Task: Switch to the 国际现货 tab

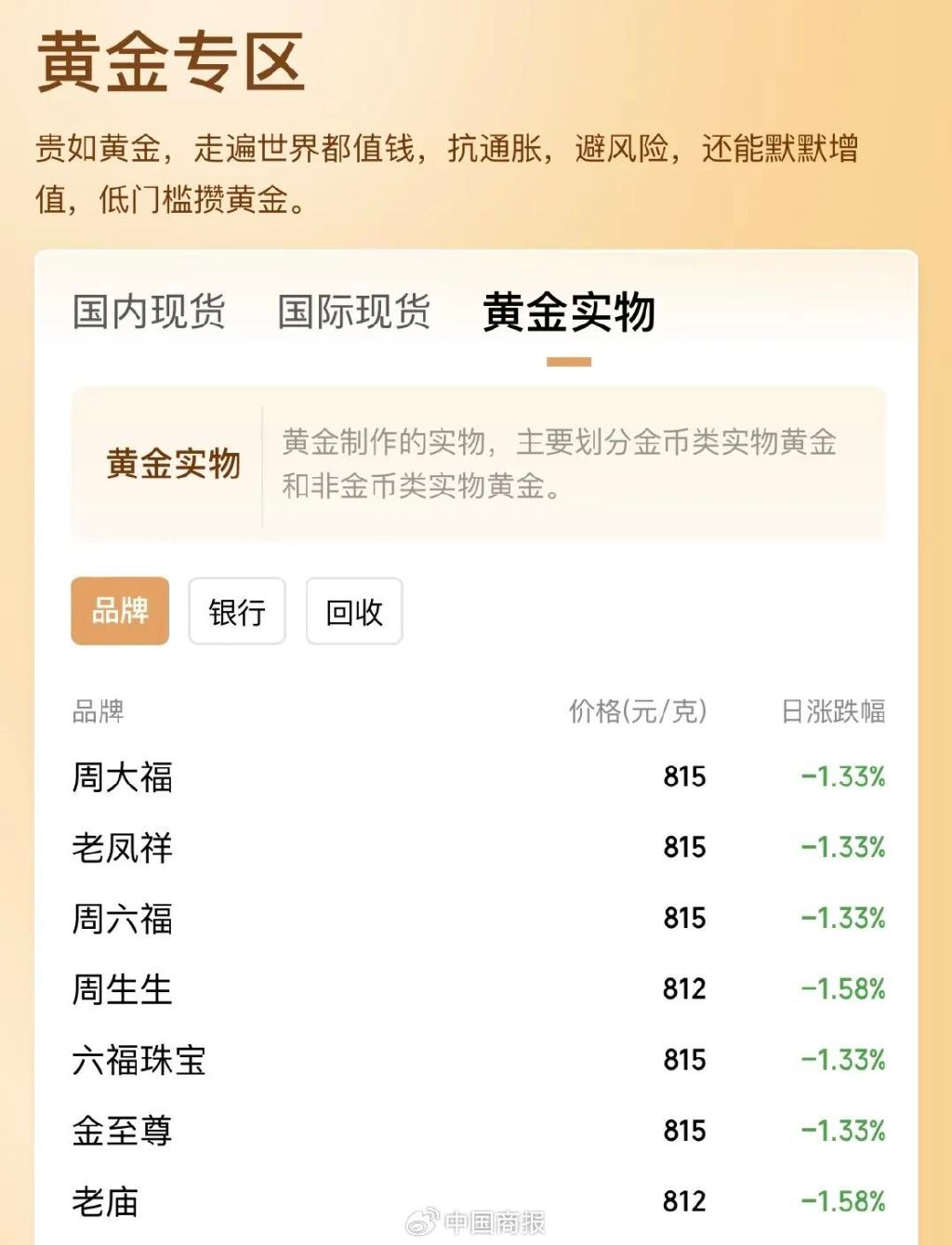Action: (353, 311)
